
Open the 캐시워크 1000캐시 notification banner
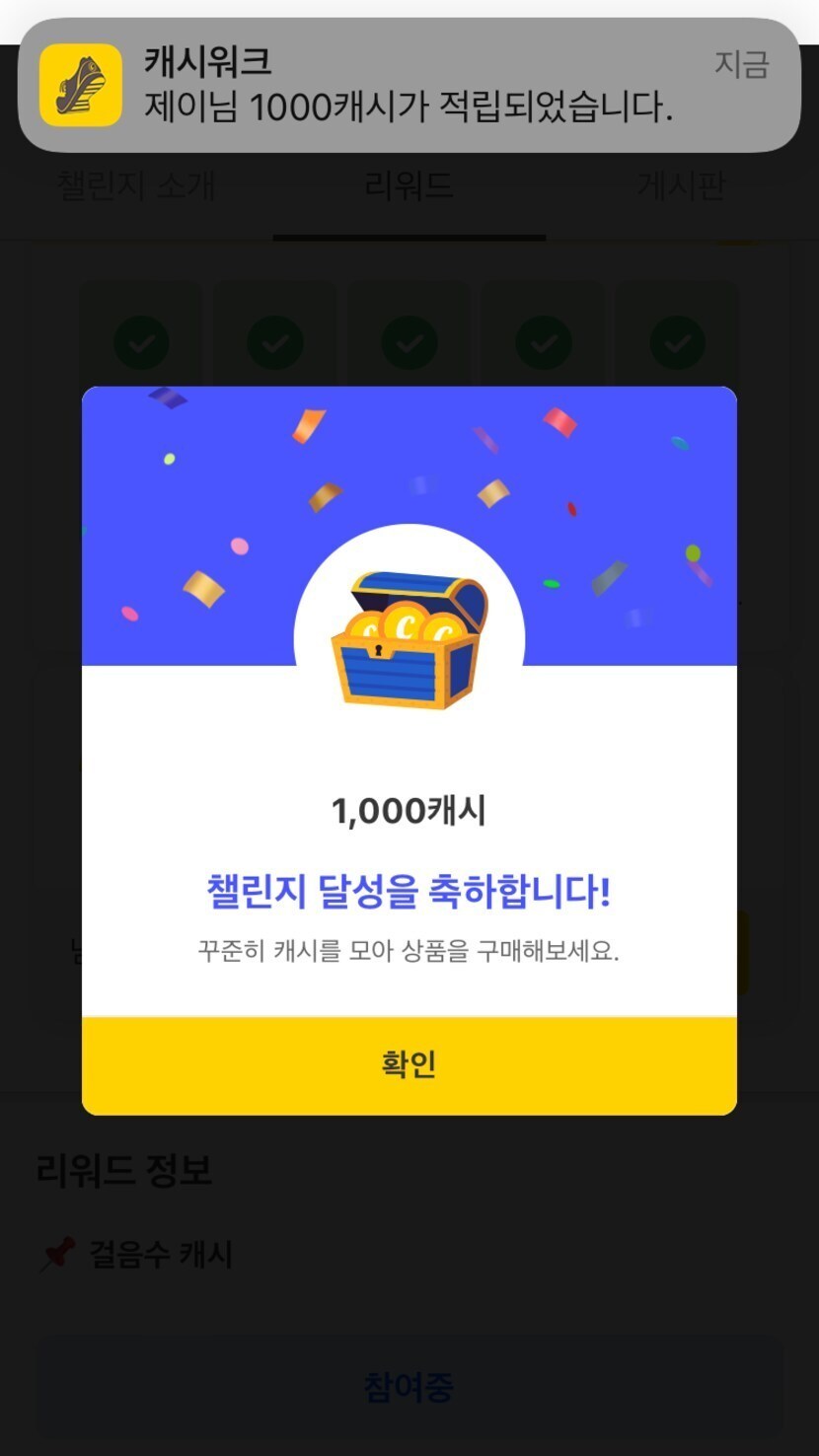(x=409, y=85)
